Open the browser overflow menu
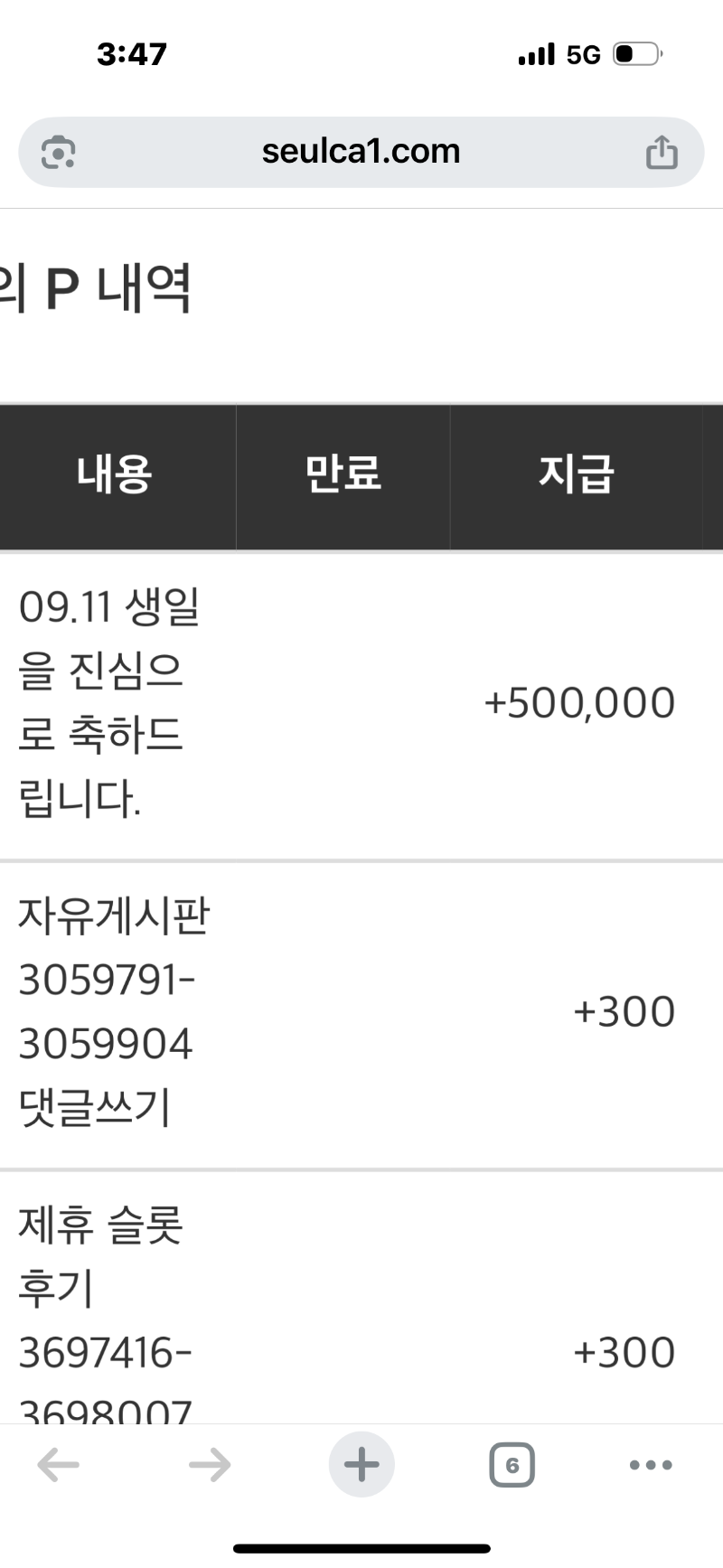 click(651, 1465)
